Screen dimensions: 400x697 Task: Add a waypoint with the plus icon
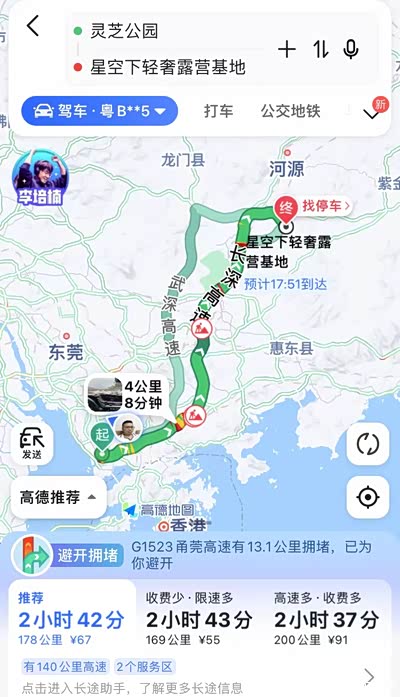[x=287, y=49]
